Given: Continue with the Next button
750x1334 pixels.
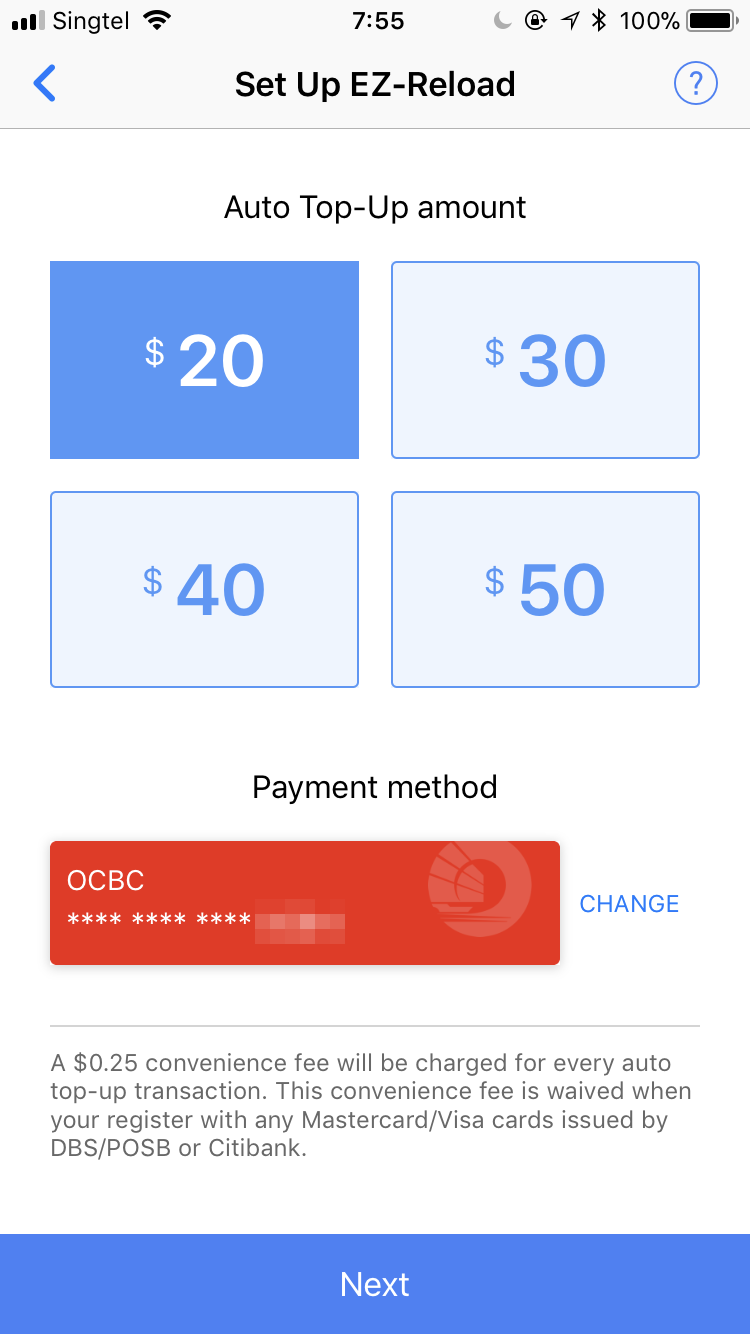Looking at the screenshot, I should click(375, 1284).
